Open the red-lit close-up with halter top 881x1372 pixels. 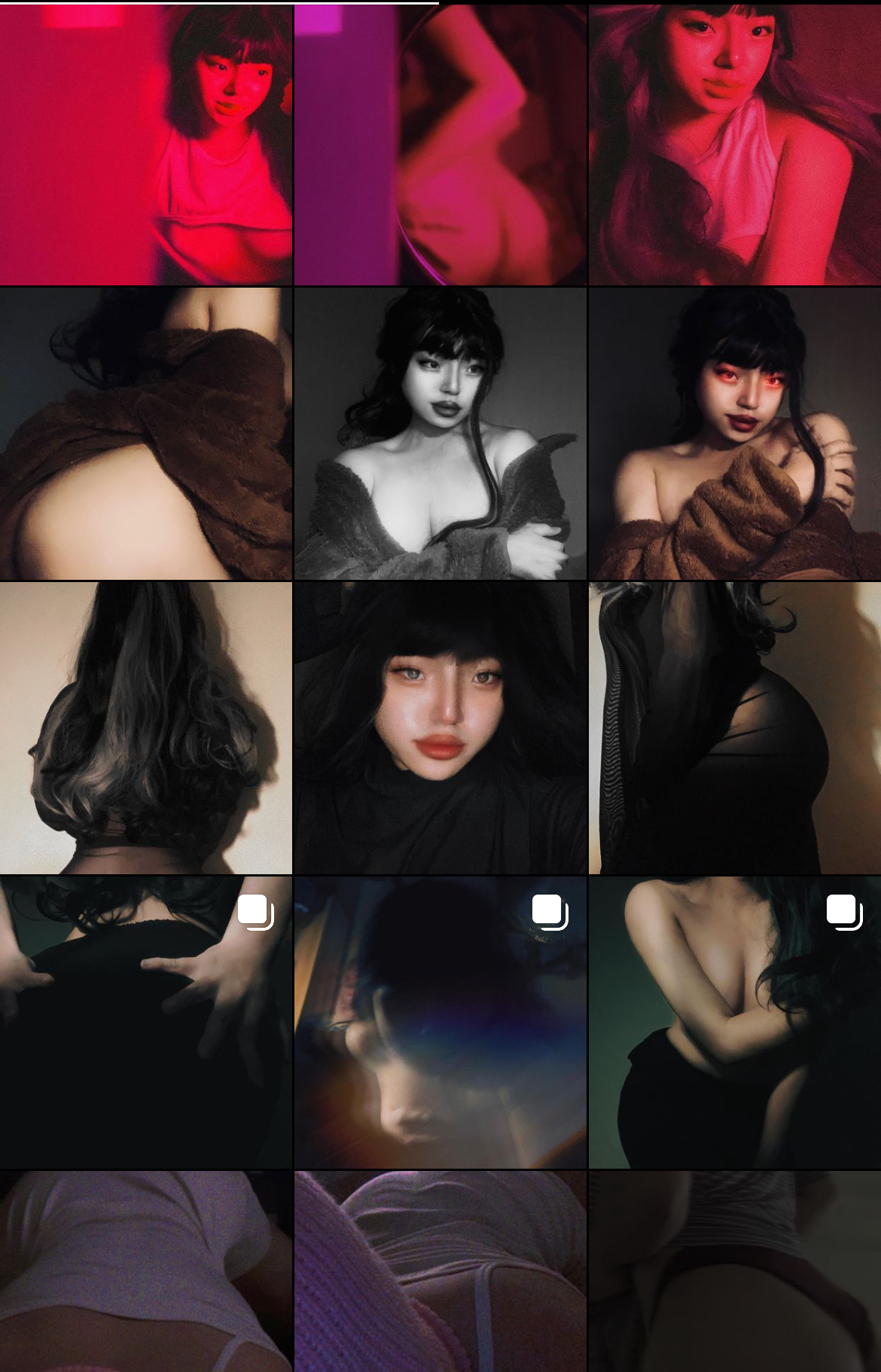(734, 145)
